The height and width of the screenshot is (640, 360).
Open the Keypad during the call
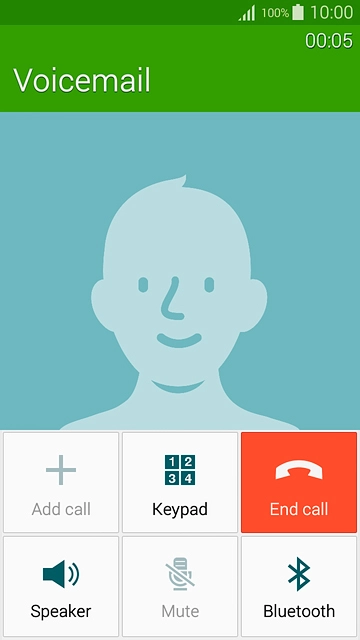(x=180, y=482)
